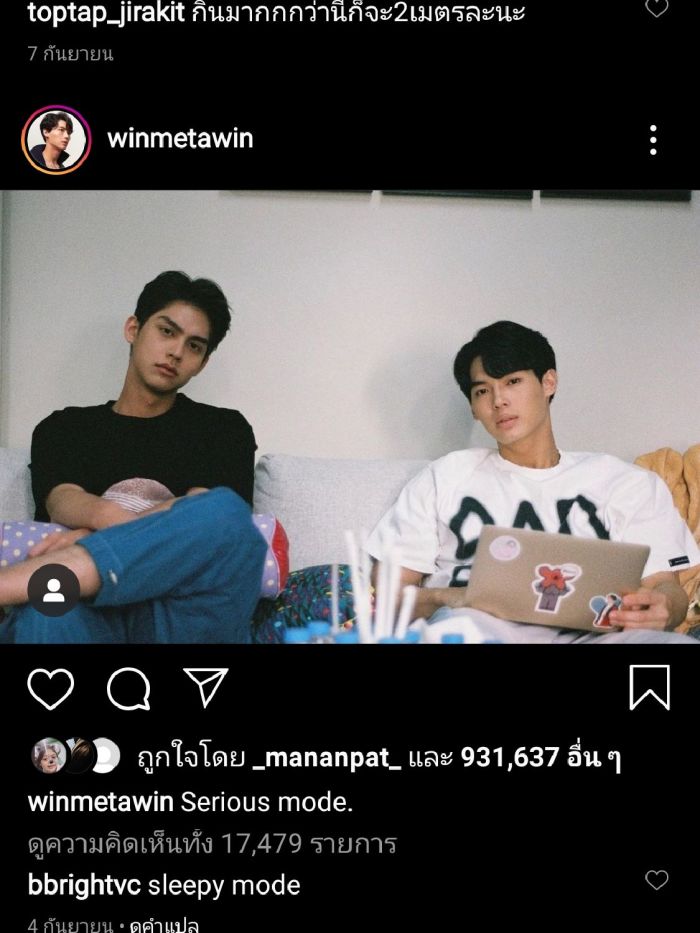Image resolution: width=700 pixels, height=933 pixels.
Task: Open the post photo of winmetawin
Action: pos(350,415)
